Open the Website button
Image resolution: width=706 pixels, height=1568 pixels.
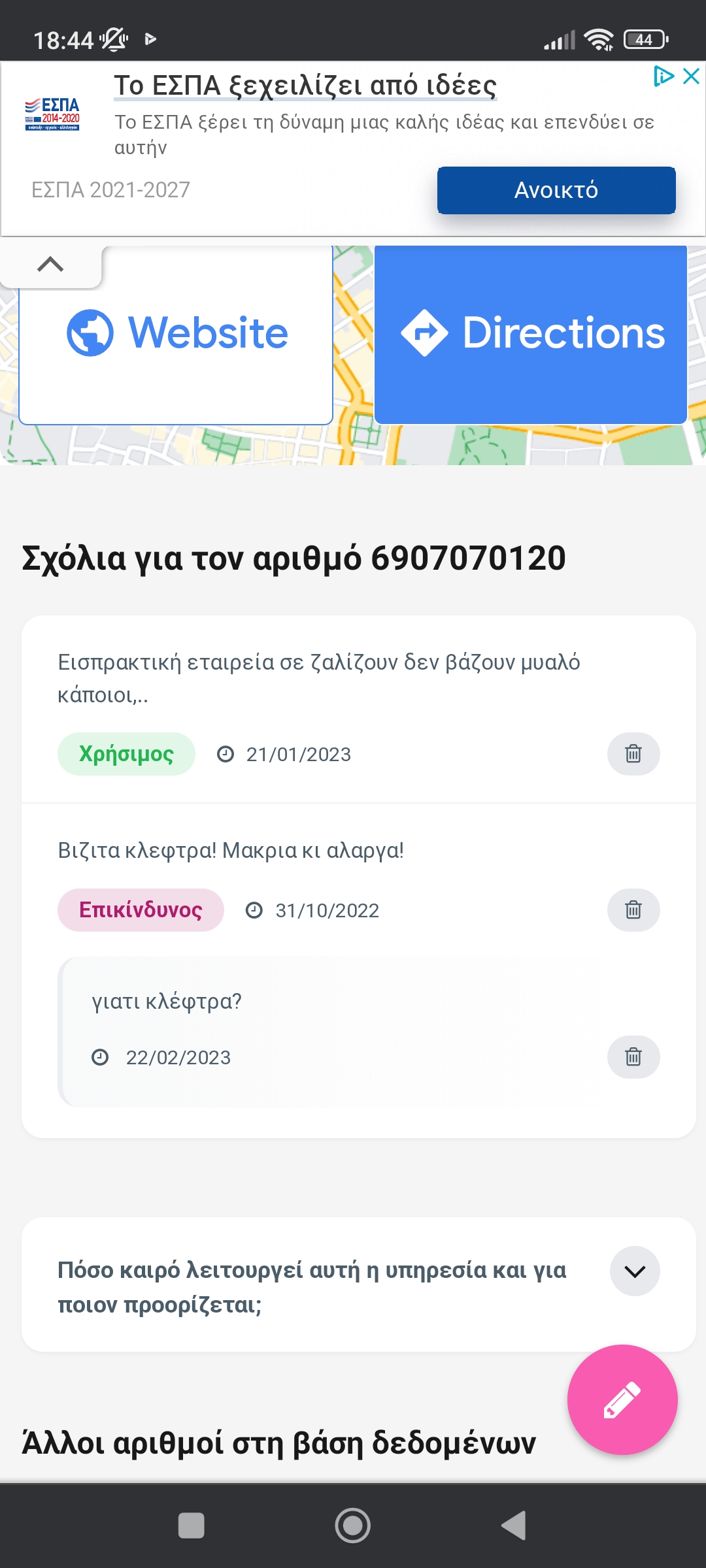coord(176,334)
